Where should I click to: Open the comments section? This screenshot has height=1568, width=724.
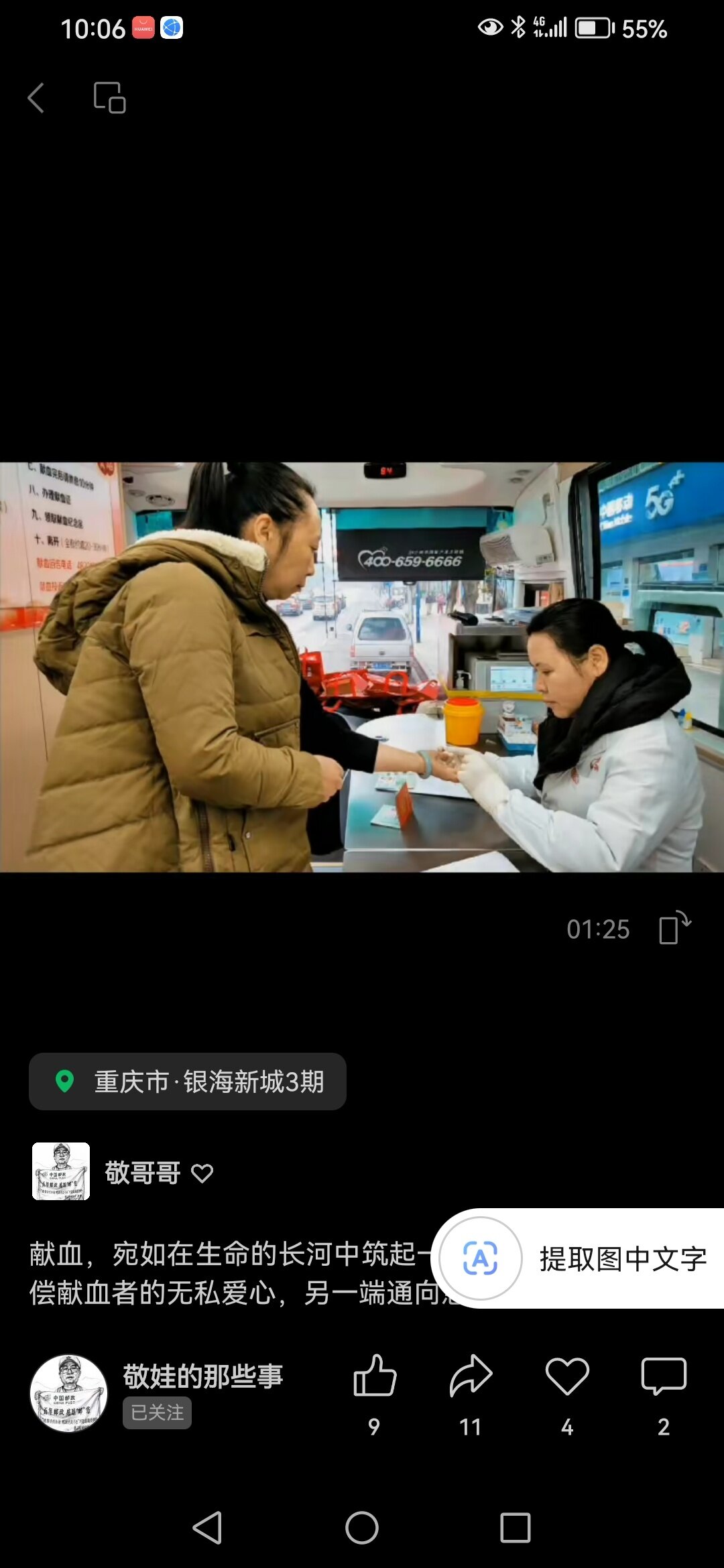tap(664, 1393)
